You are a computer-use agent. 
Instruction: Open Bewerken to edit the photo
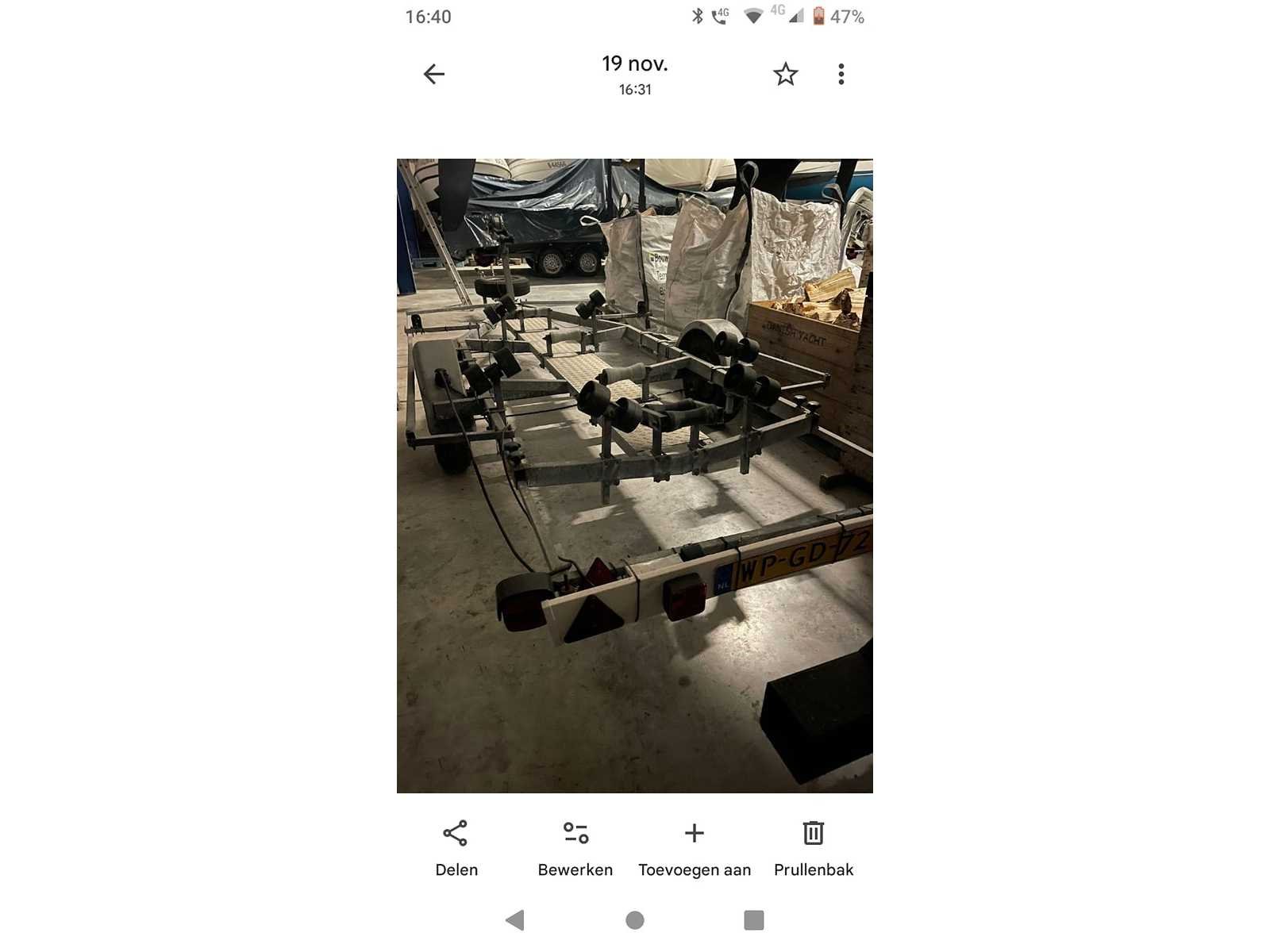575,846
